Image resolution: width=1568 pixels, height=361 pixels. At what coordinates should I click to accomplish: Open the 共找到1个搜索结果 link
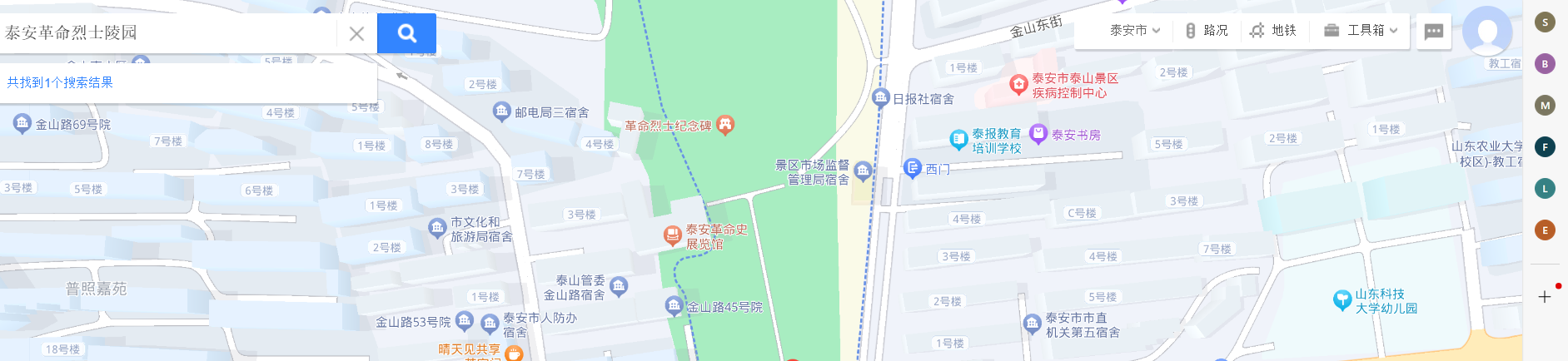[x=60, y=82]
